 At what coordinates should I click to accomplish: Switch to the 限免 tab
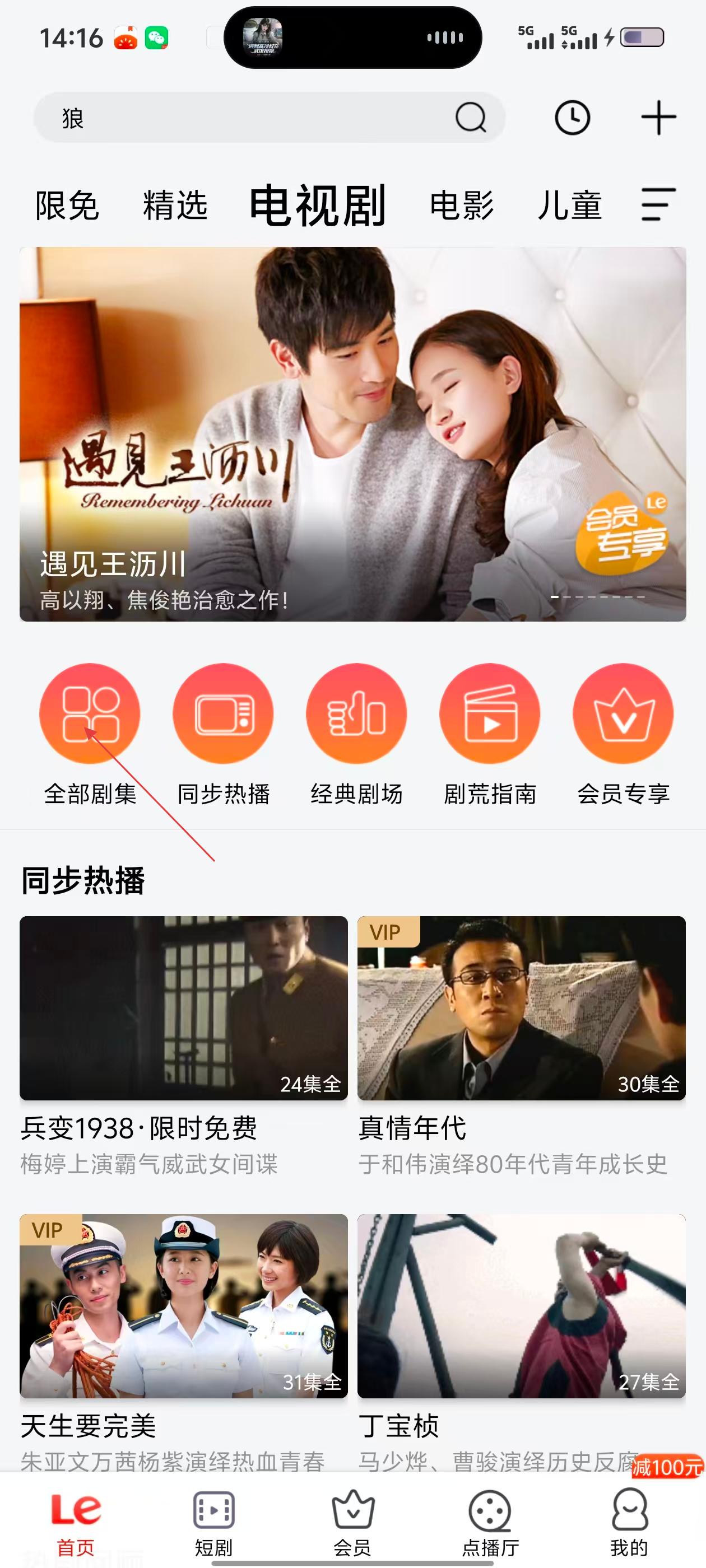pyautogui.click(x=67, y=205)
